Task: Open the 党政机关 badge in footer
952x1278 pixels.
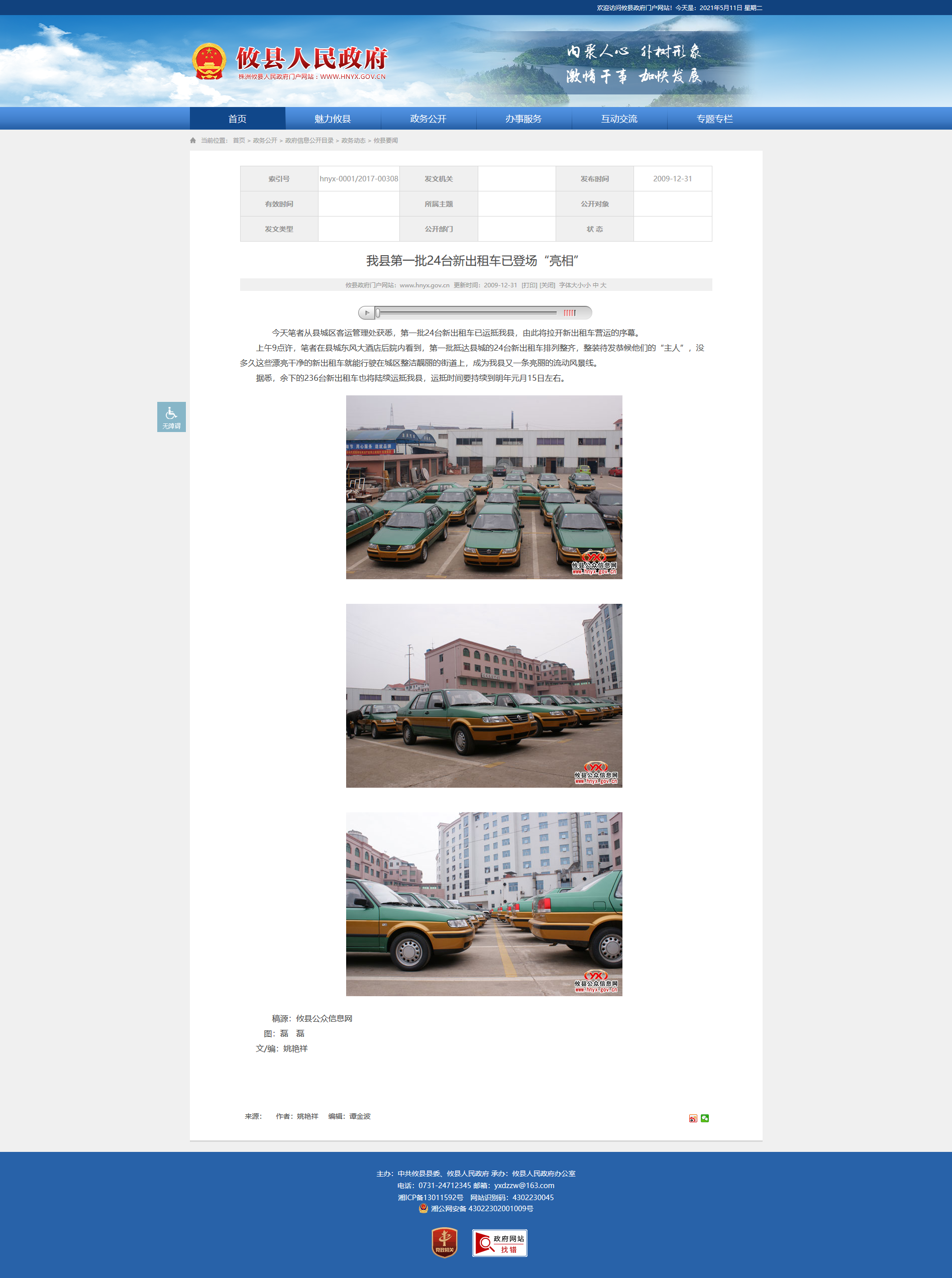Action: coord(444,1243)
